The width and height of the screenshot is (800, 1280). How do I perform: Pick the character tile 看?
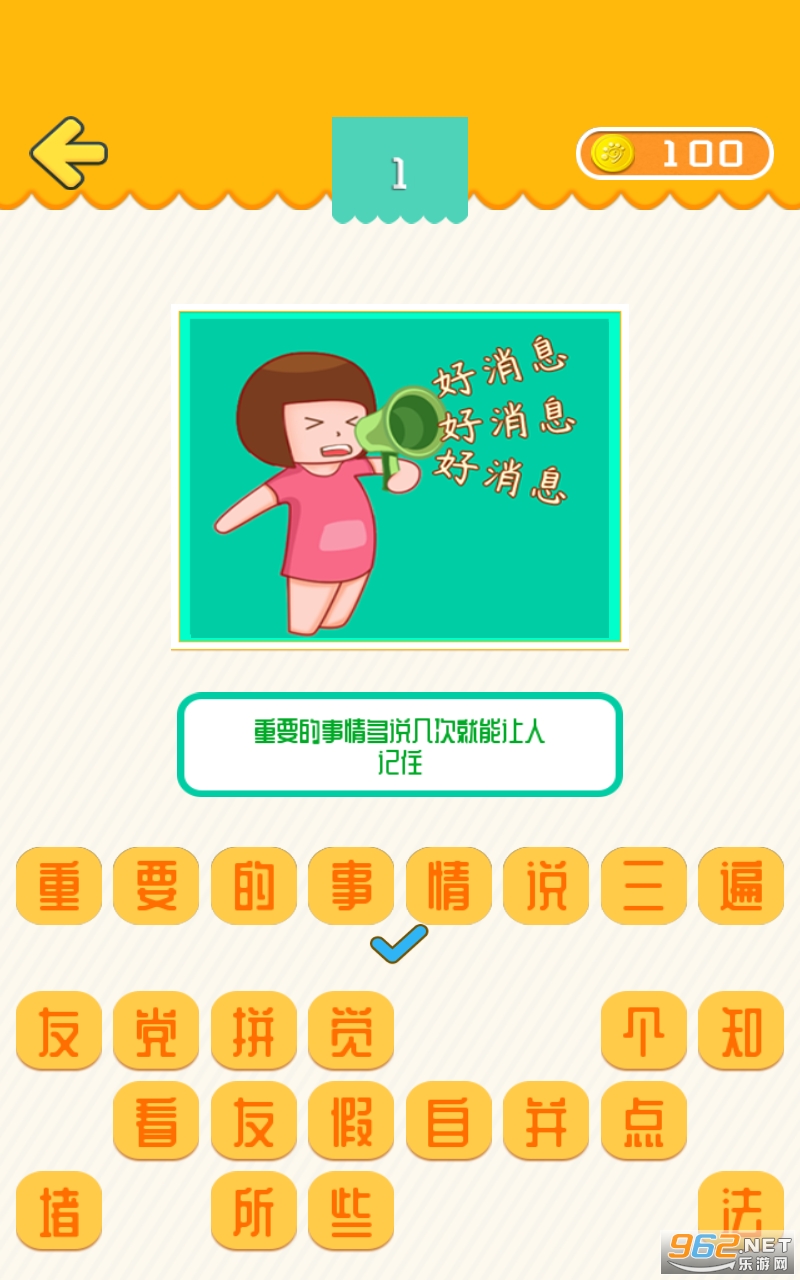pyautogui.click(x=156, y=1120)
